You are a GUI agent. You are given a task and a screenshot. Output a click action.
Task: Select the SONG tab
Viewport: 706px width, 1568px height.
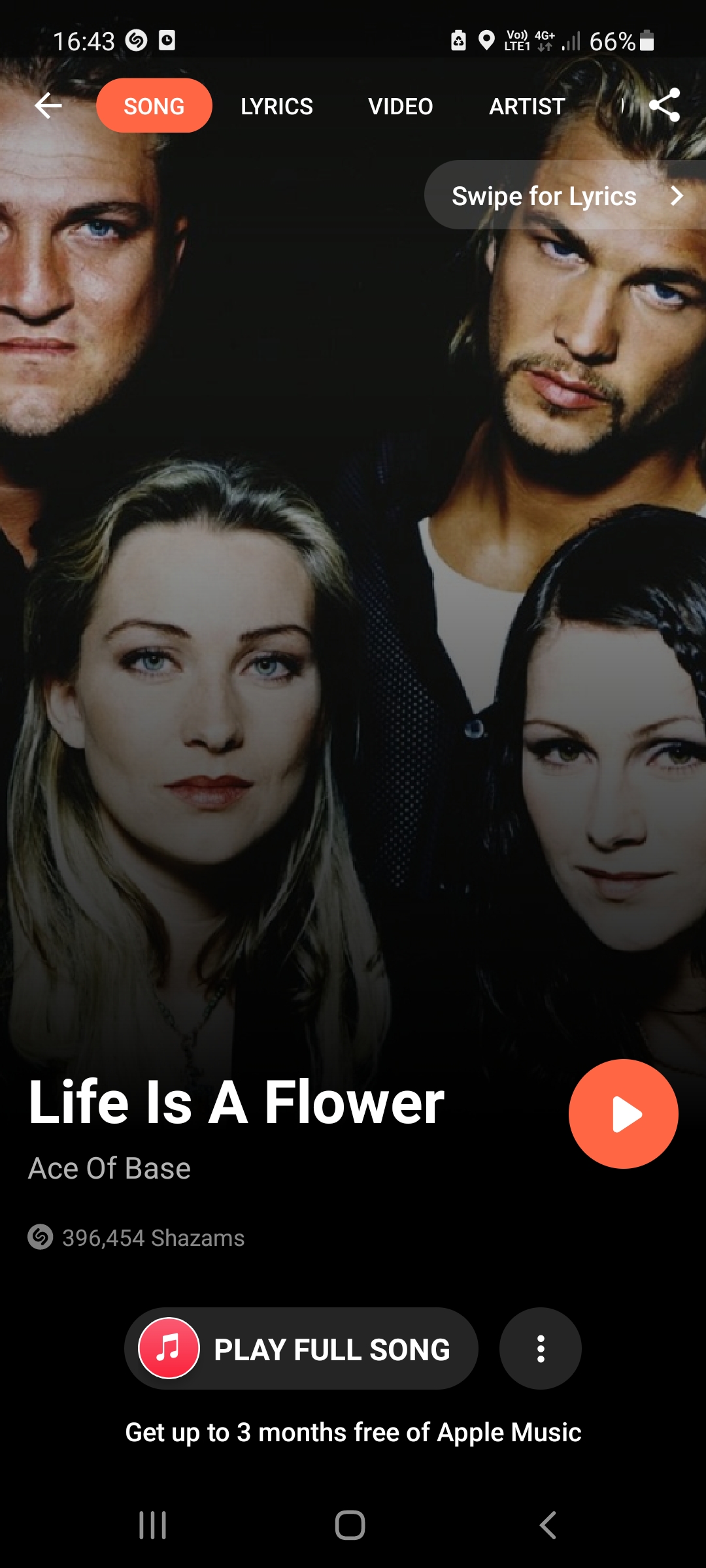(x=154, y=106)
